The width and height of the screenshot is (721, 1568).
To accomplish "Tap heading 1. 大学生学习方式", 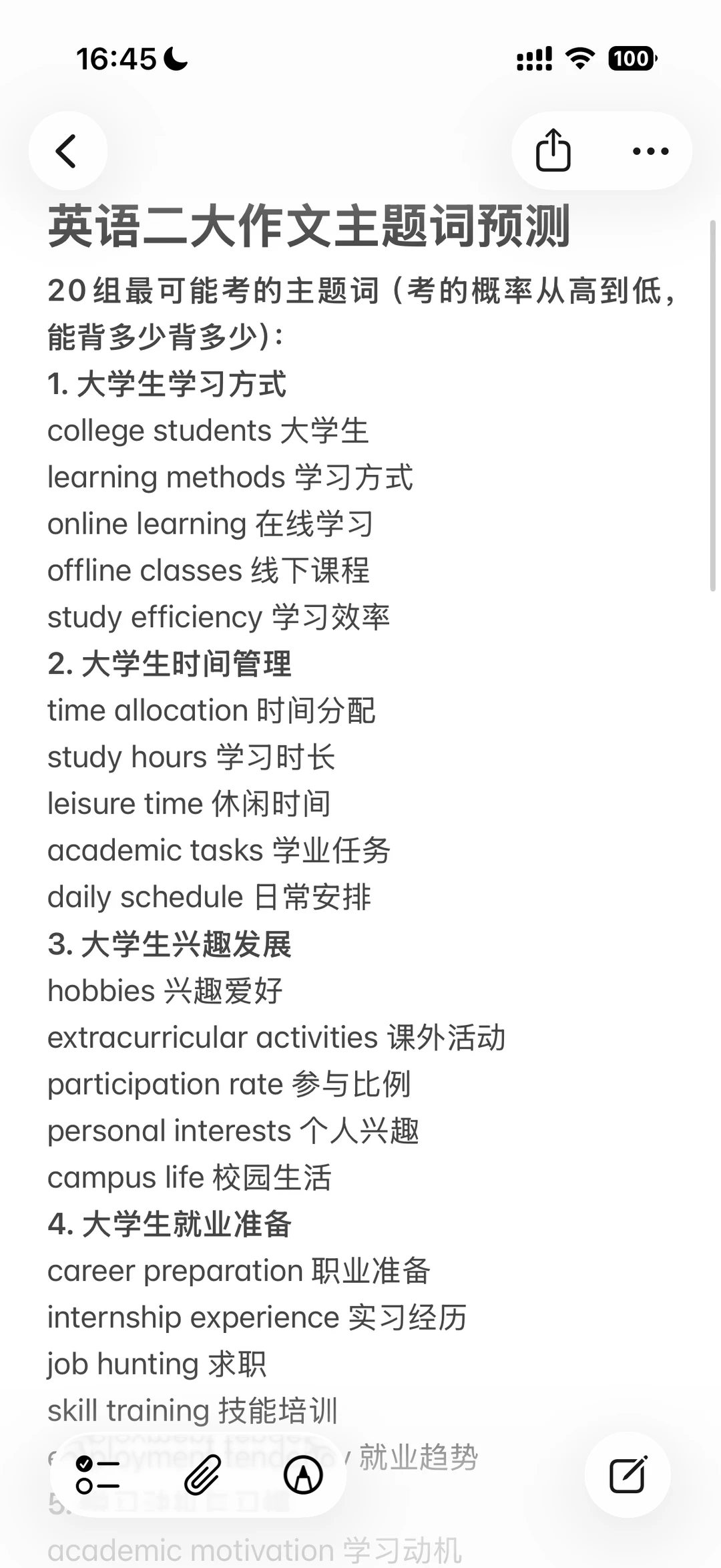I will [169, 384].
